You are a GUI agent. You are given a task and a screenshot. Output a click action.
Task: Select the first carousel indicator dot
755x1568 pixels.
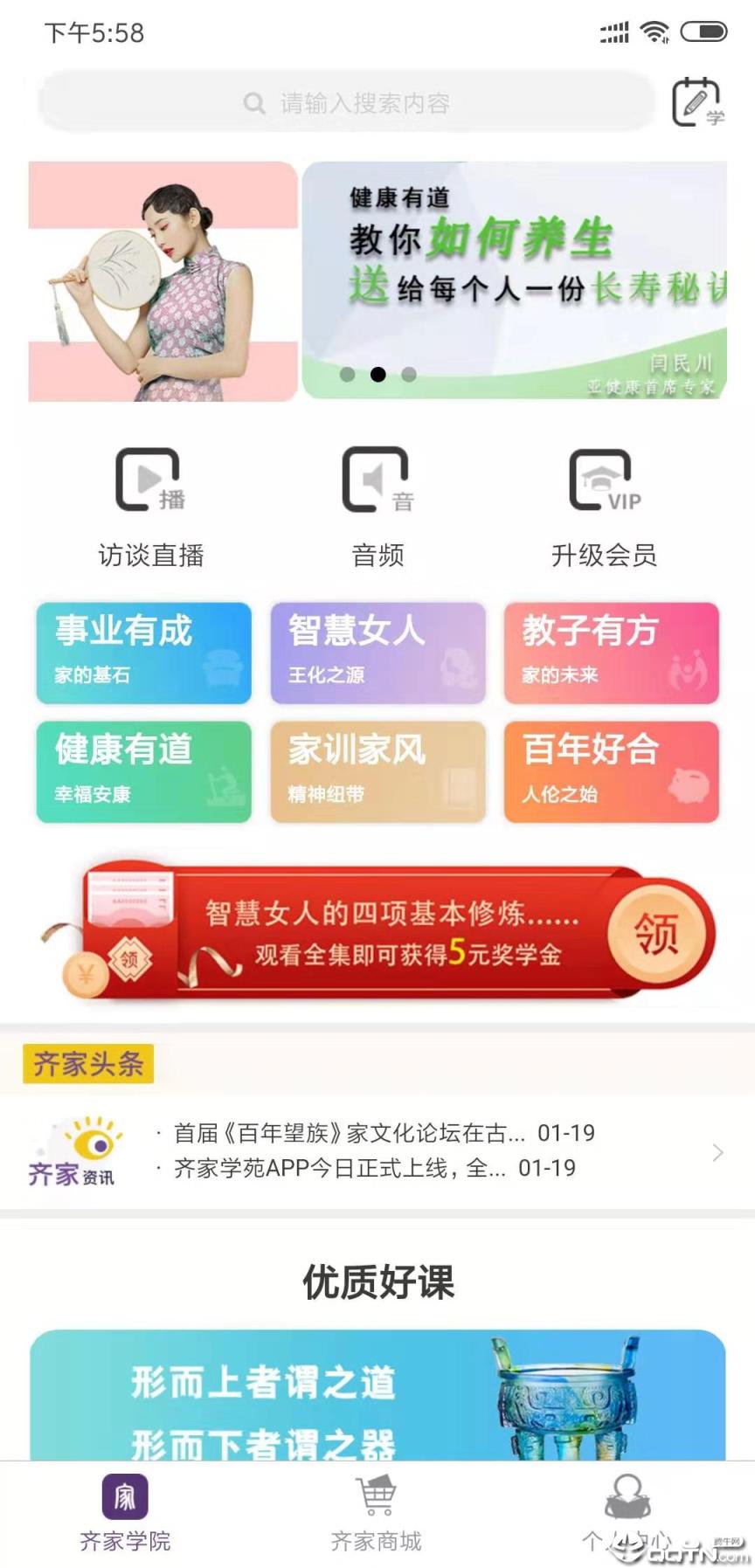click(348, 375)
